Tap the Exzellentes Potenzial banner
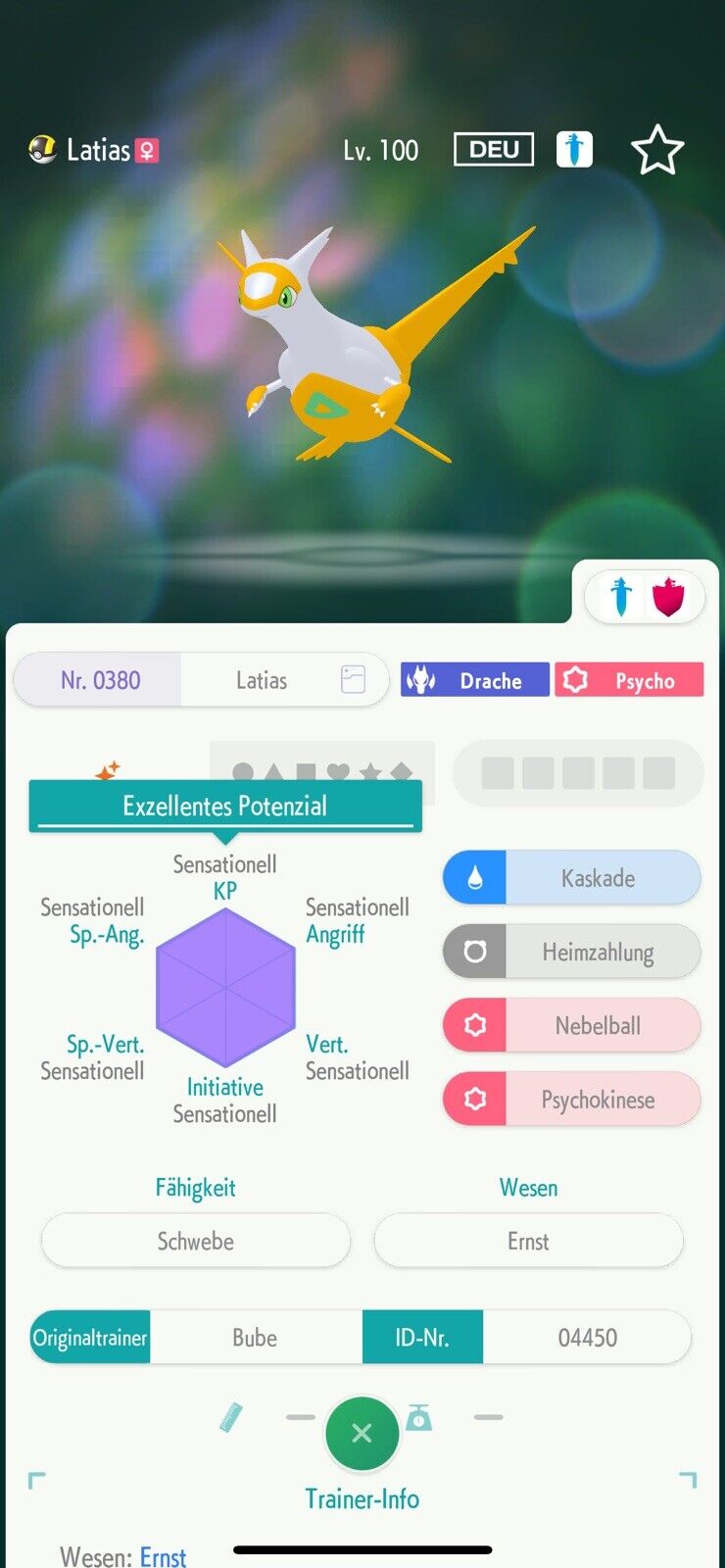This screenshot has width=725, height=1568. click(x=225, y=806)
